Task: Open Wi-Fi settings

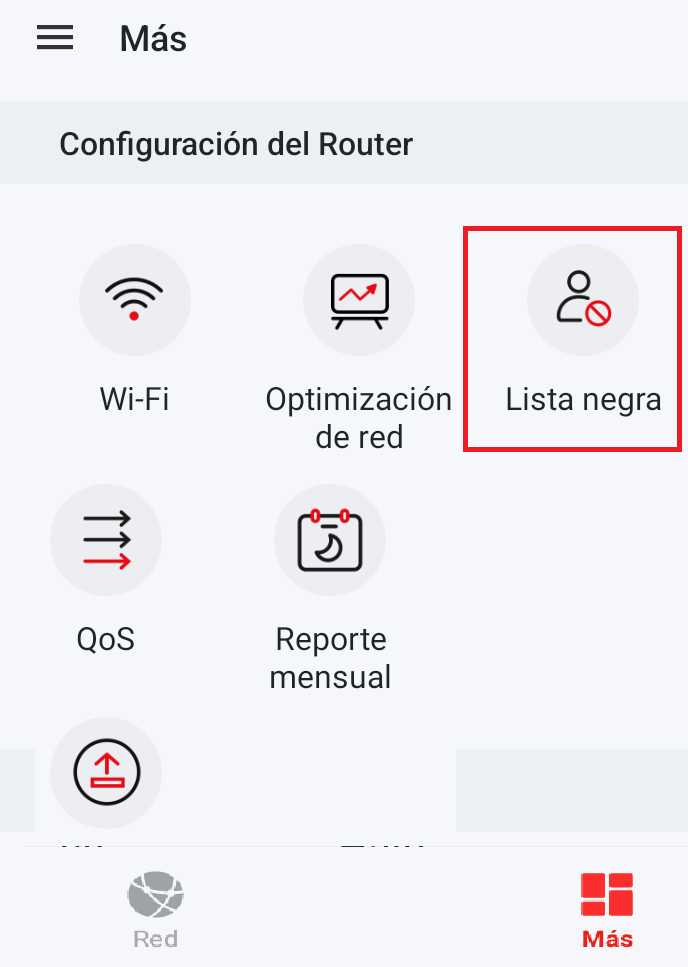Action: pos(135,299)
